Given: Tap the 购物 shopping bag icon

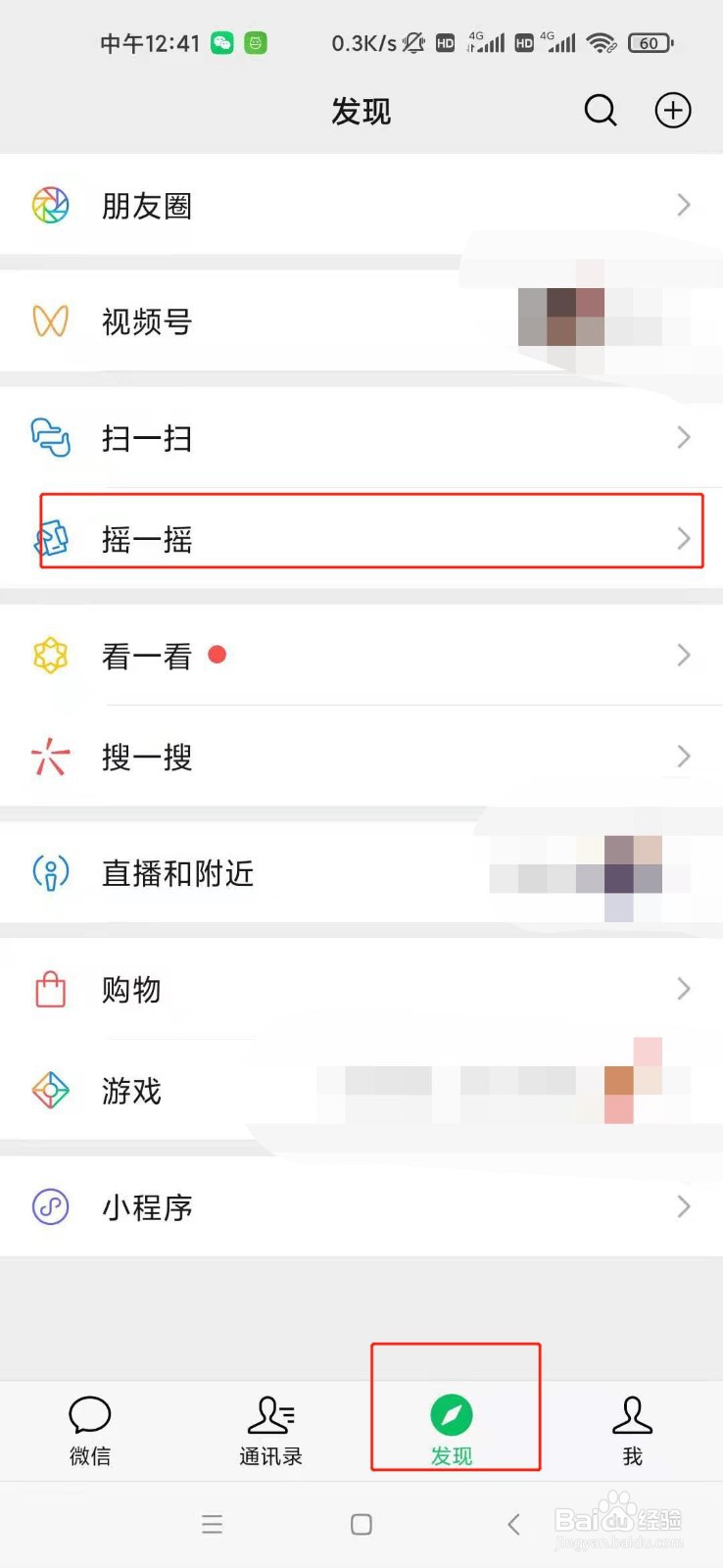Looking at the screenshot, I should 50,989.
